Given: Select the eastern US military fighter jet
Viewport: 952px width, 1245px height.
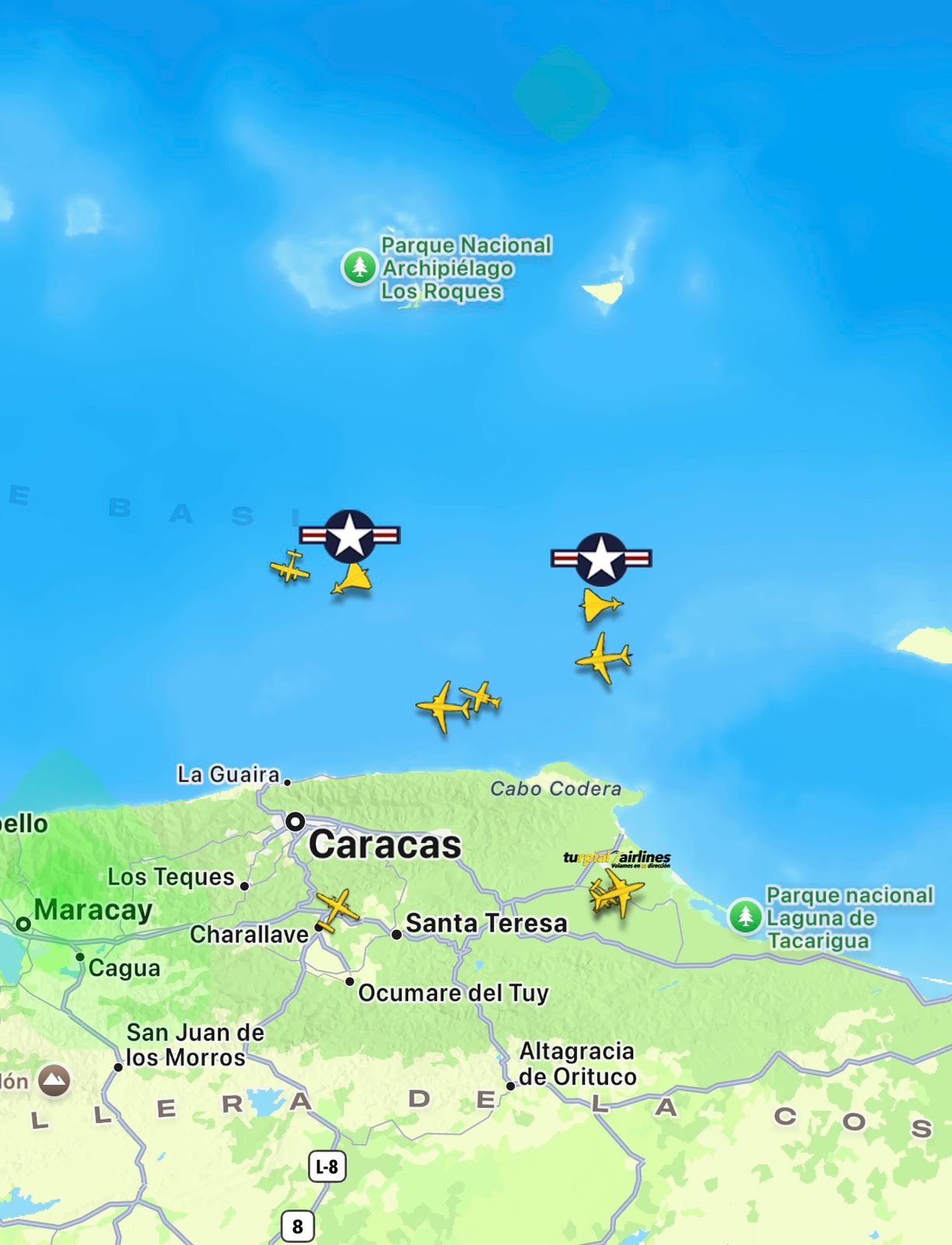Looking at the screenshot, I should coord(600,605).
